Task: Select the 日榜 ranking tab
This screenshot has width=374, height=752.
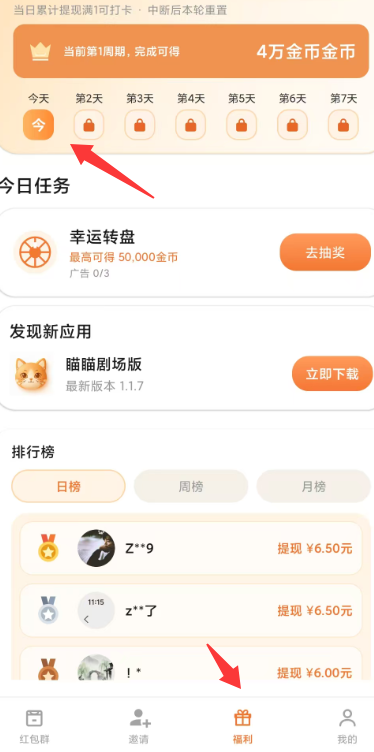Action: point(69,486)
